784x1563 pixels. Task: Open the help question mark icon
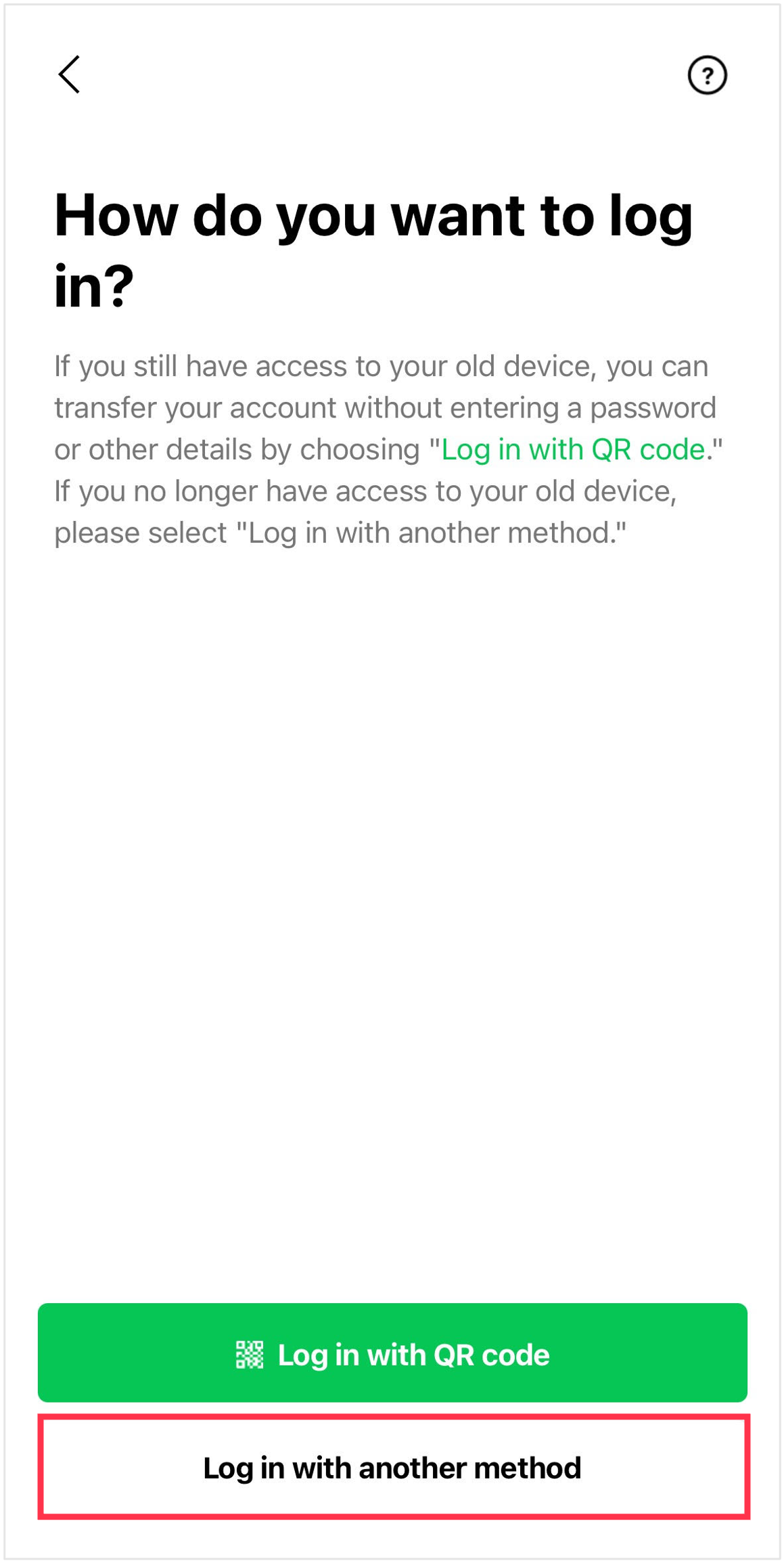tap(707, 75)
